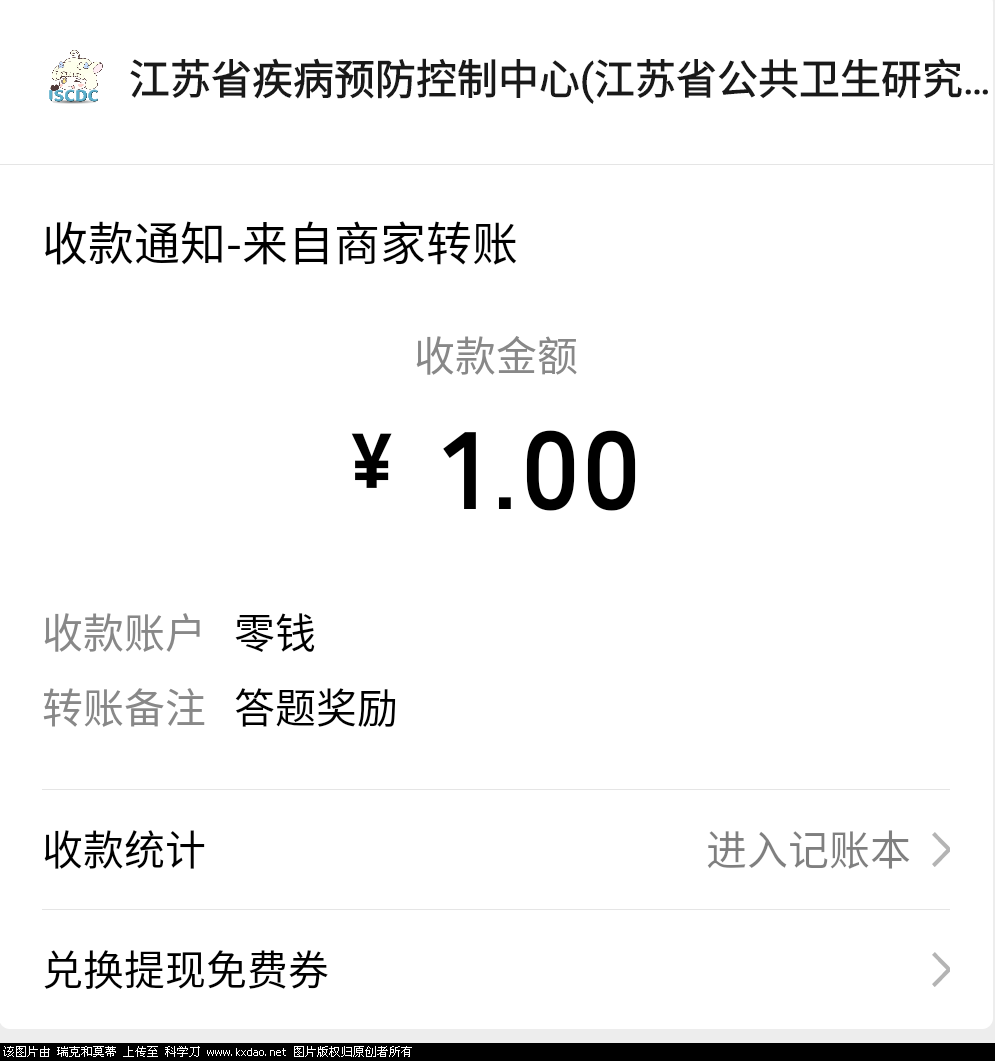Click the ¥ 1.00 amount text
The width and height of the screenshot is (995, 1061).
click(497, 468)
